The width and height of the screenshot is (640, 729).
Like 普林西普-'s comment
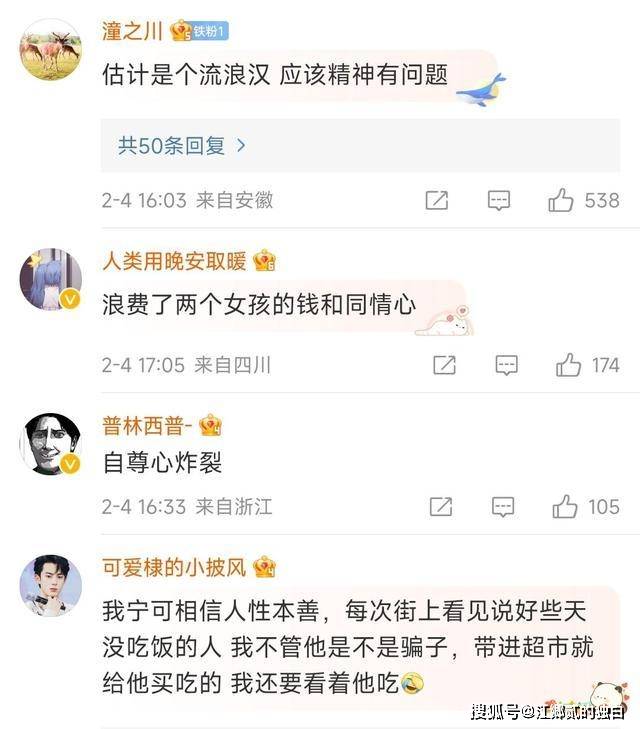(x=565, y=507)
